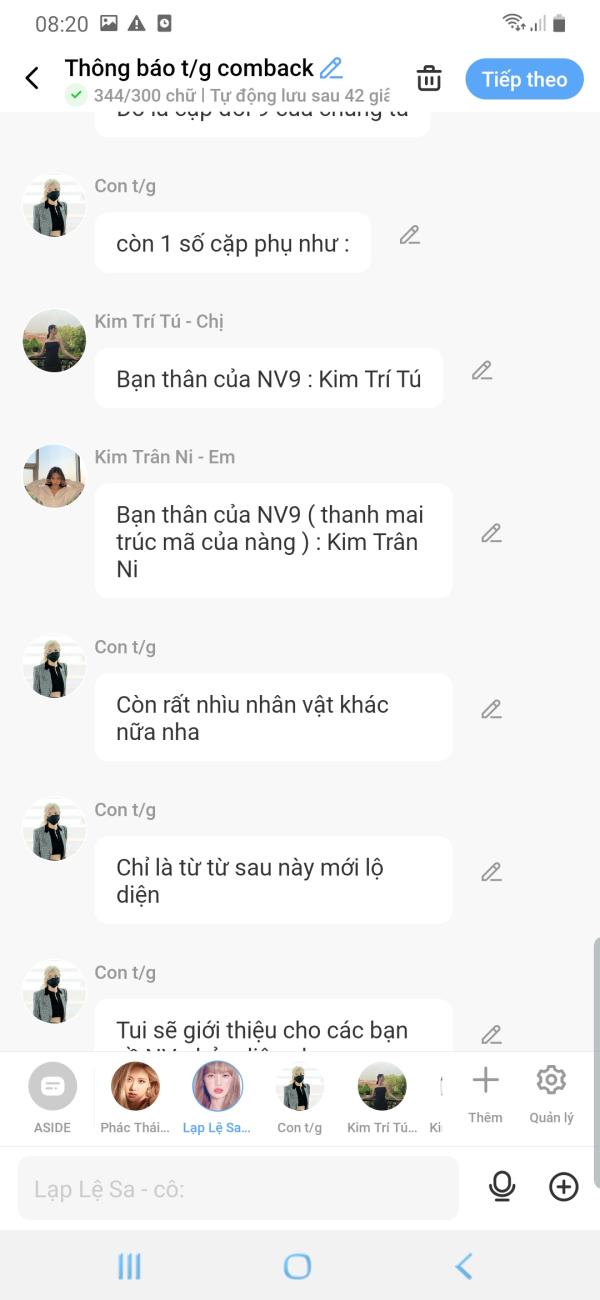
Task: Edit Kim Trân Ni's message bubble
Action: tap(491, 533)
